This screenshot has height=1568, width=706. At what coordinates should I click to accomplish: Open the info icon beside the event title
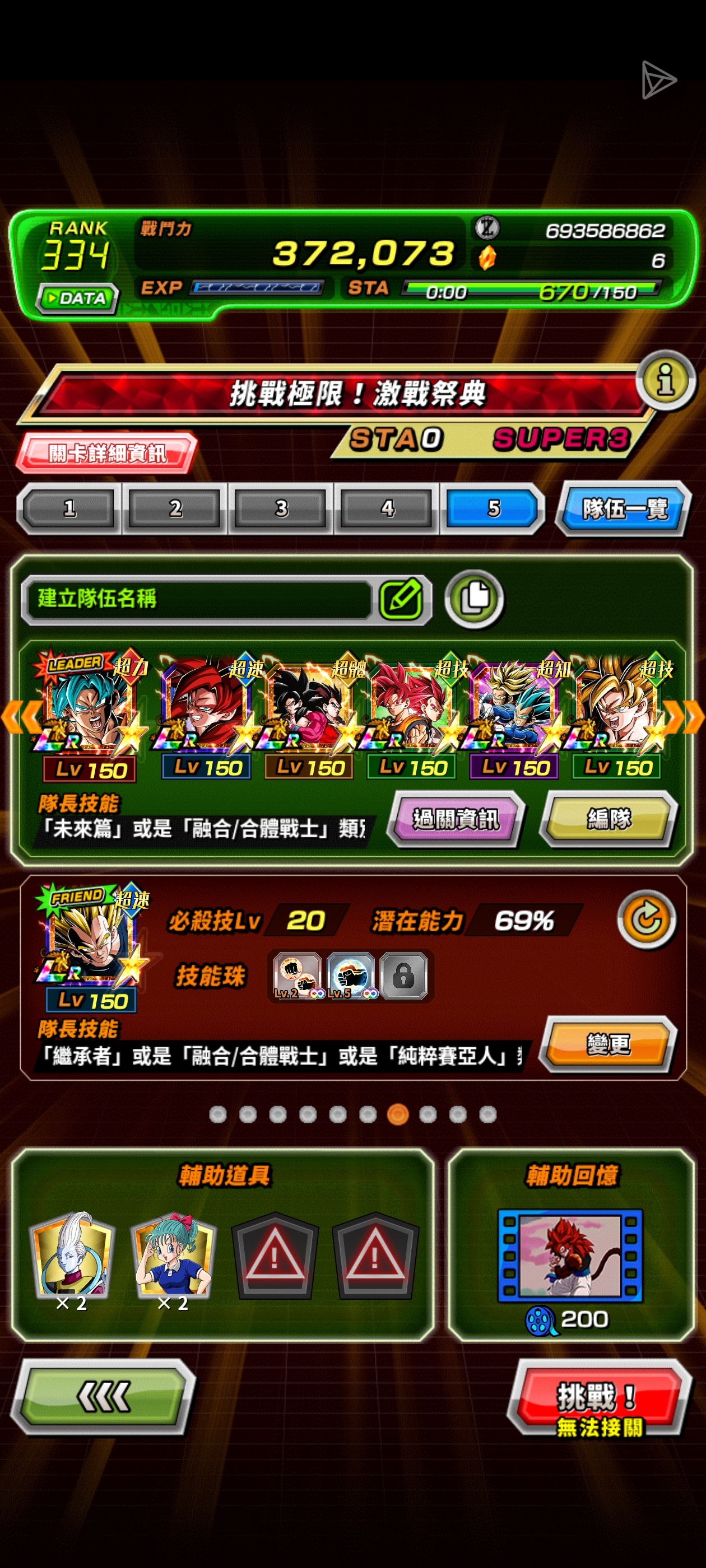tap(665, 380)
